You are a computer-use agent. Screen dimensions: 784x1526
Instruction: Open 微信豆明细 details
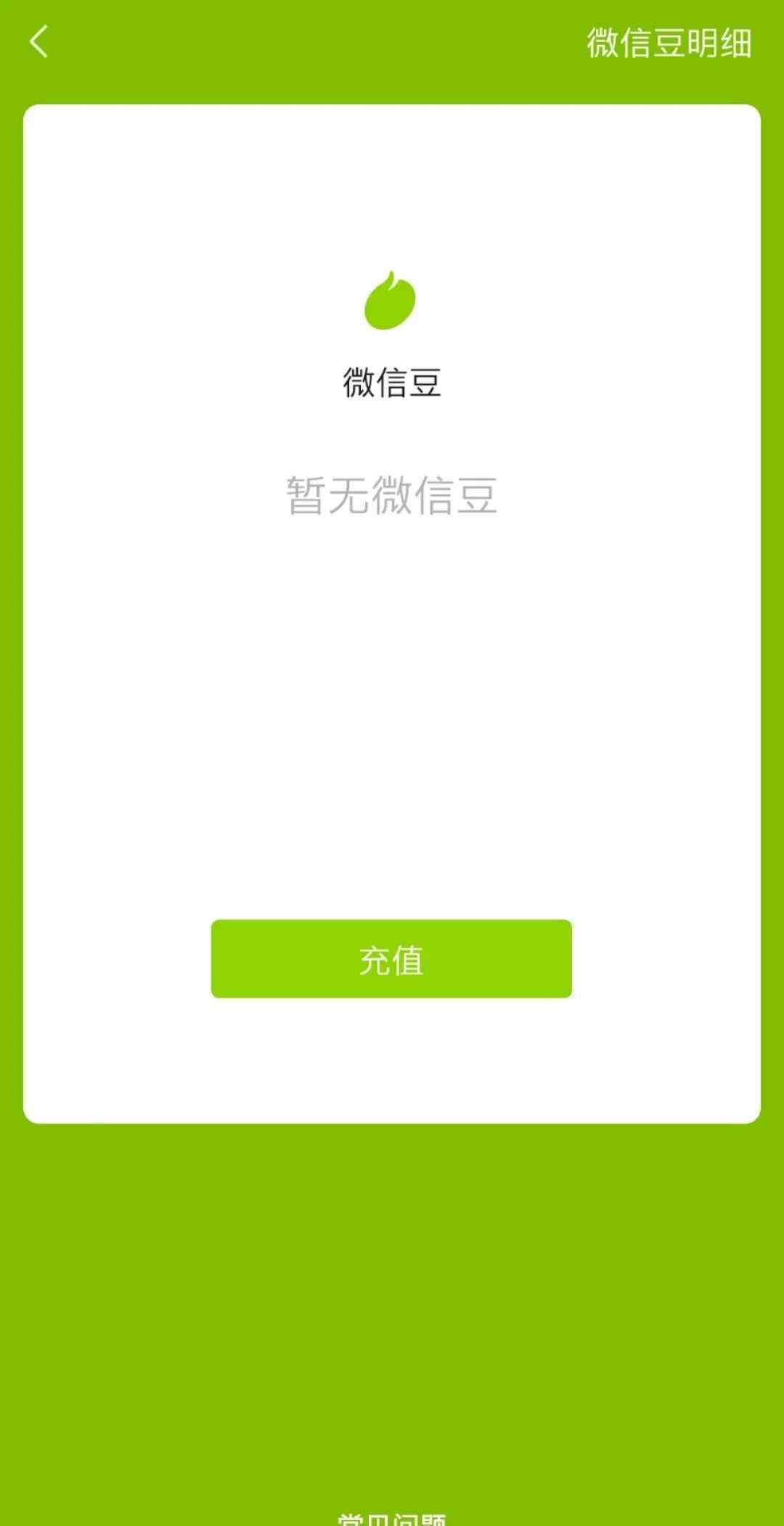(669, 43)
